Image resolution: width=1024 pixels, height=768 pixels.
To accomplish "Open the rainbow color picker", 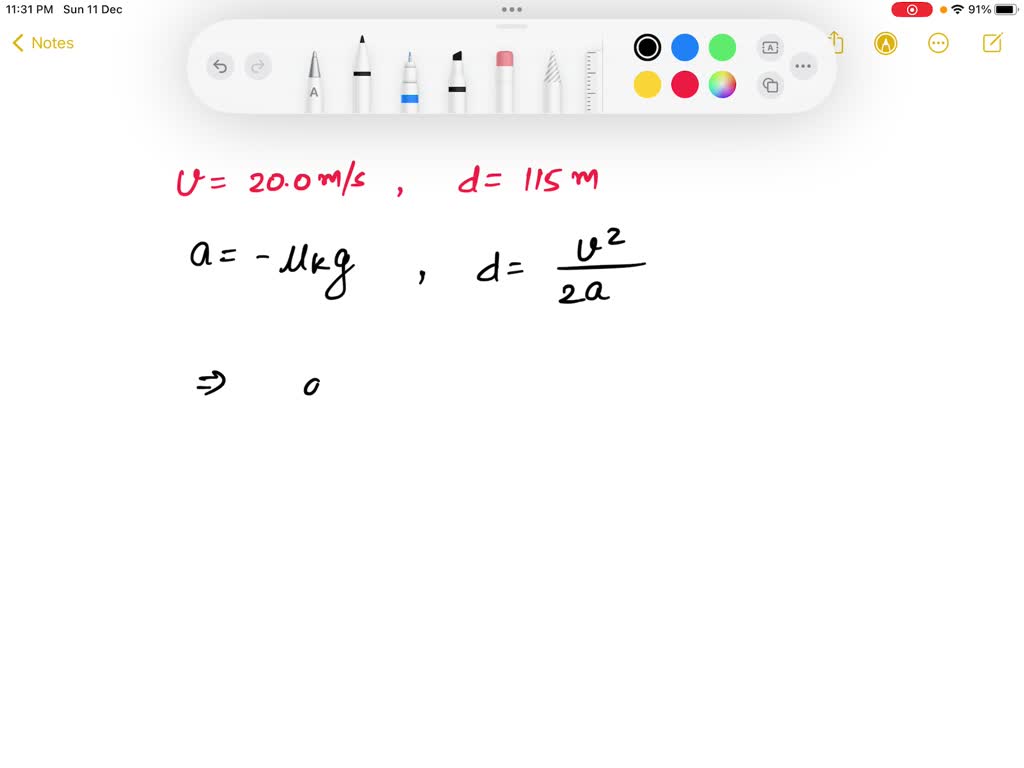I will click(722, 85).
